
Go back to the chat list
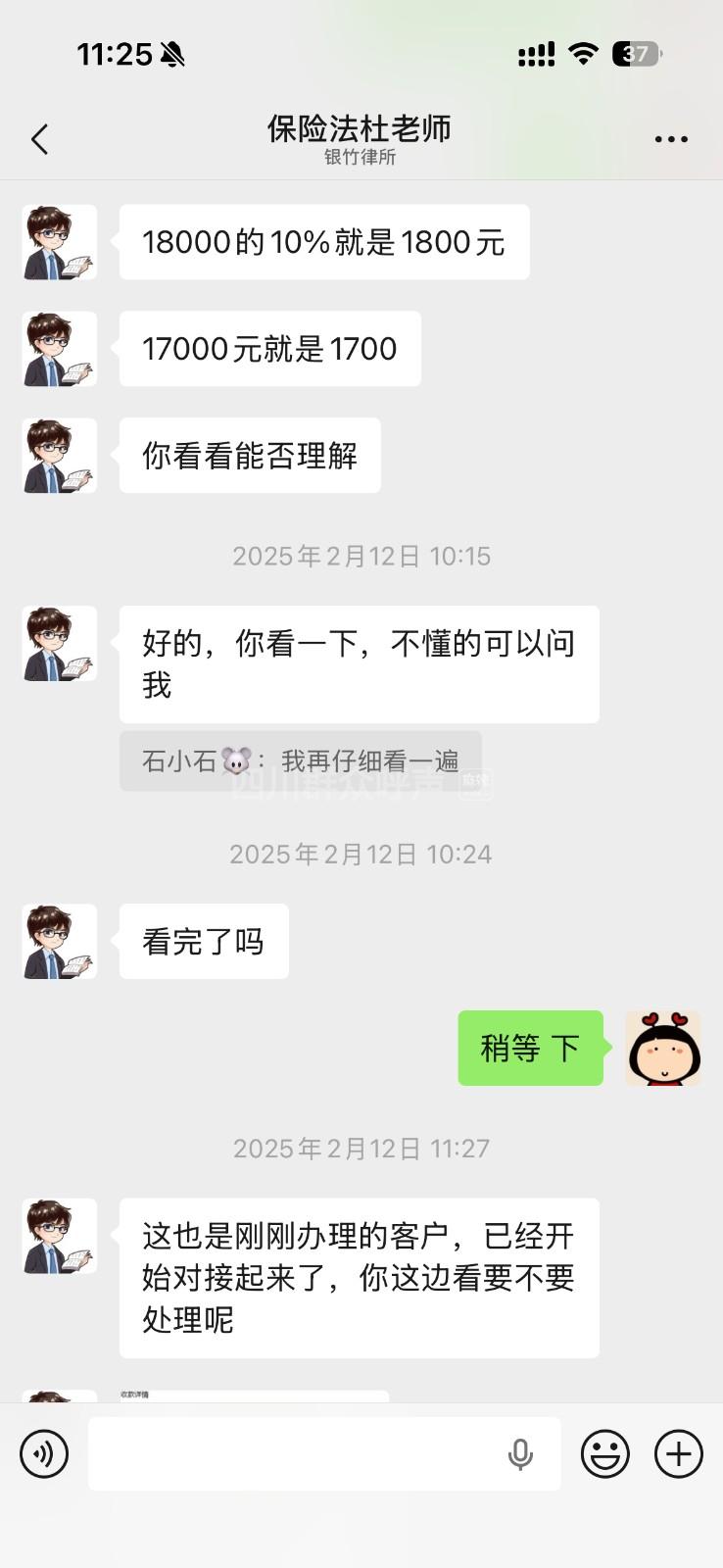point(39,139)
